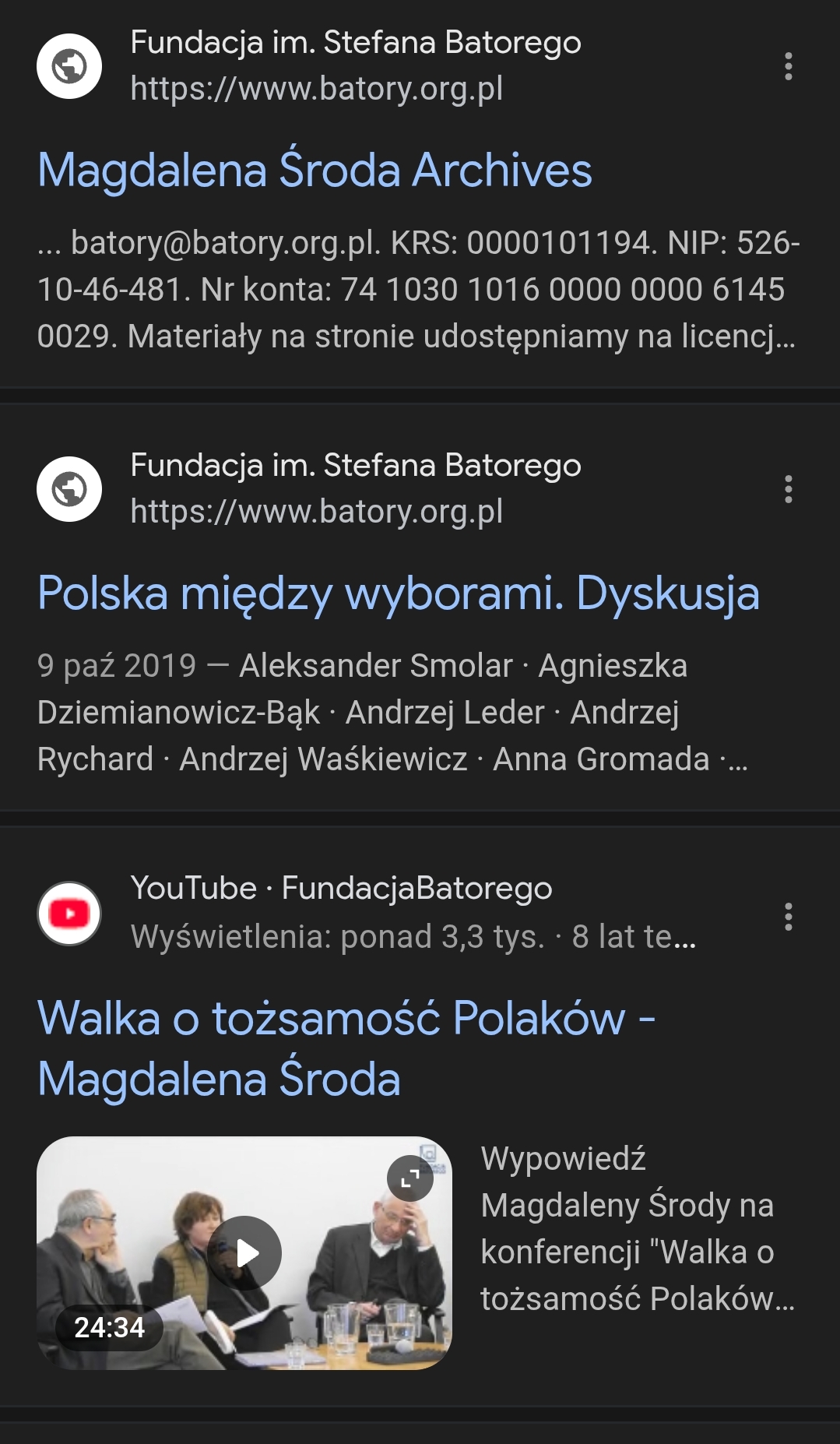Open options for Polska między wyborami result

[x=788, y=490]
